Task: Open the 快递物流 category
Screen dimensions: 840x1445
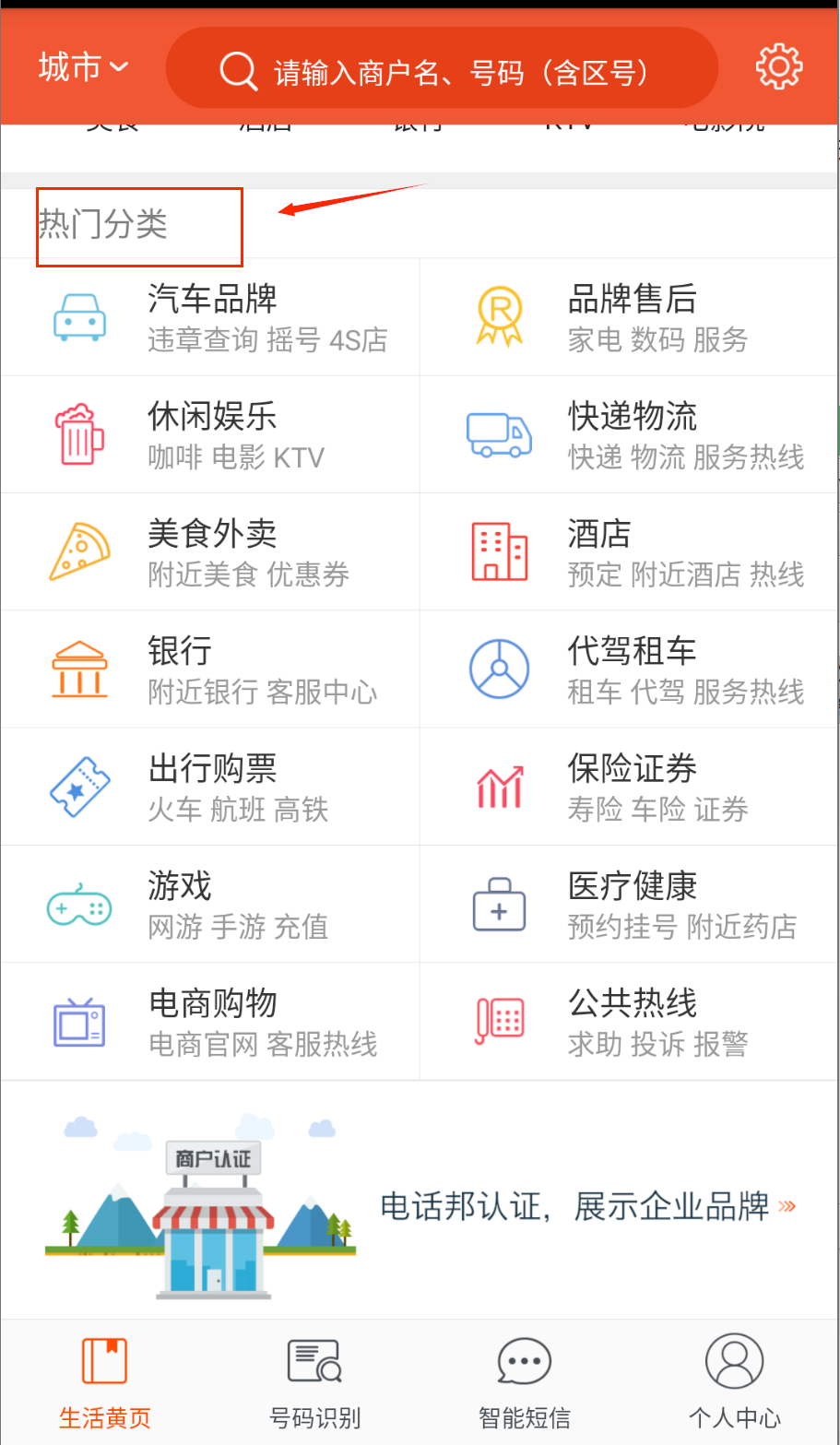Action: 630,434
